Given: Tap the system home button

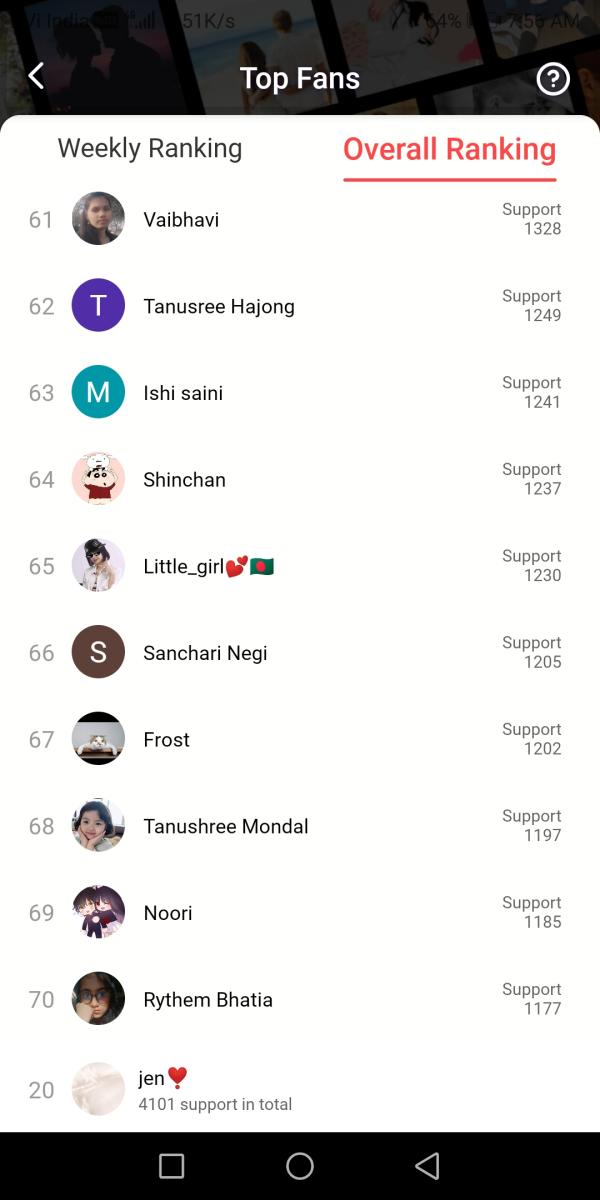Looking at the screenshot, I should (x=300, y=1166).
